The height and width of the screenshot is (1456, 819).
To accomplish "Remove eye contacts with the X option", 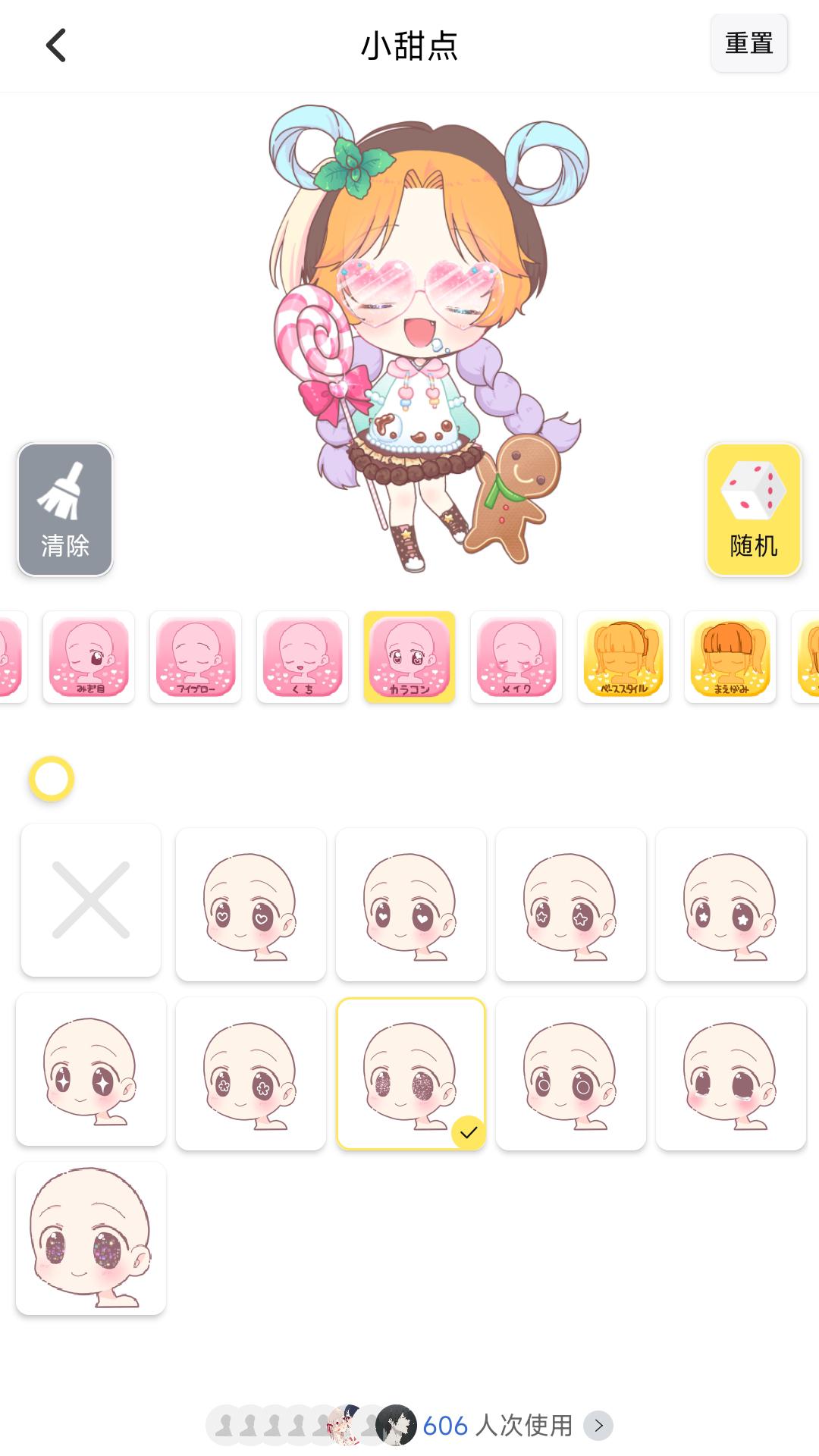I will [90, 902].
